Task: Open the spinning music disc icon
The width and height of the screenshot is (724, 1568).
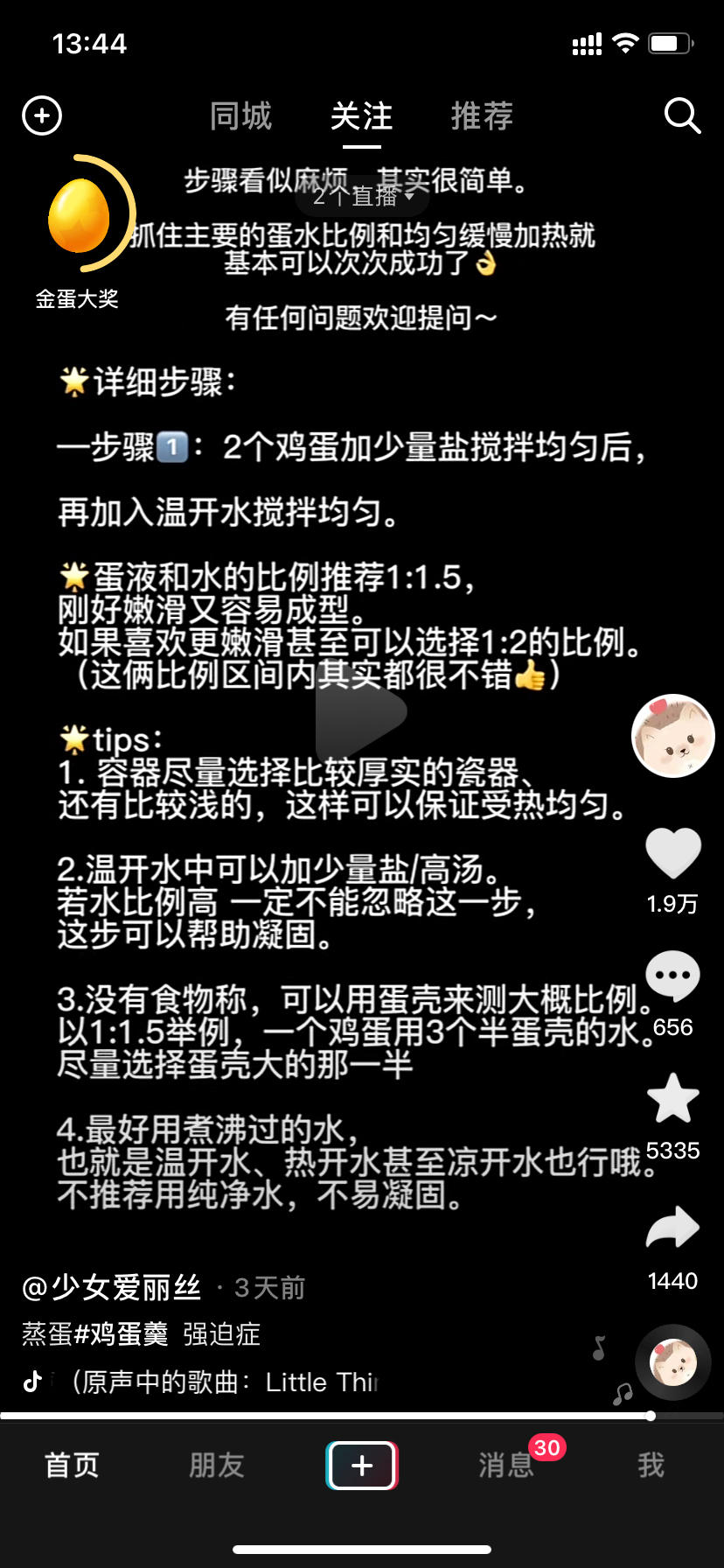Action: point(672,1361)
